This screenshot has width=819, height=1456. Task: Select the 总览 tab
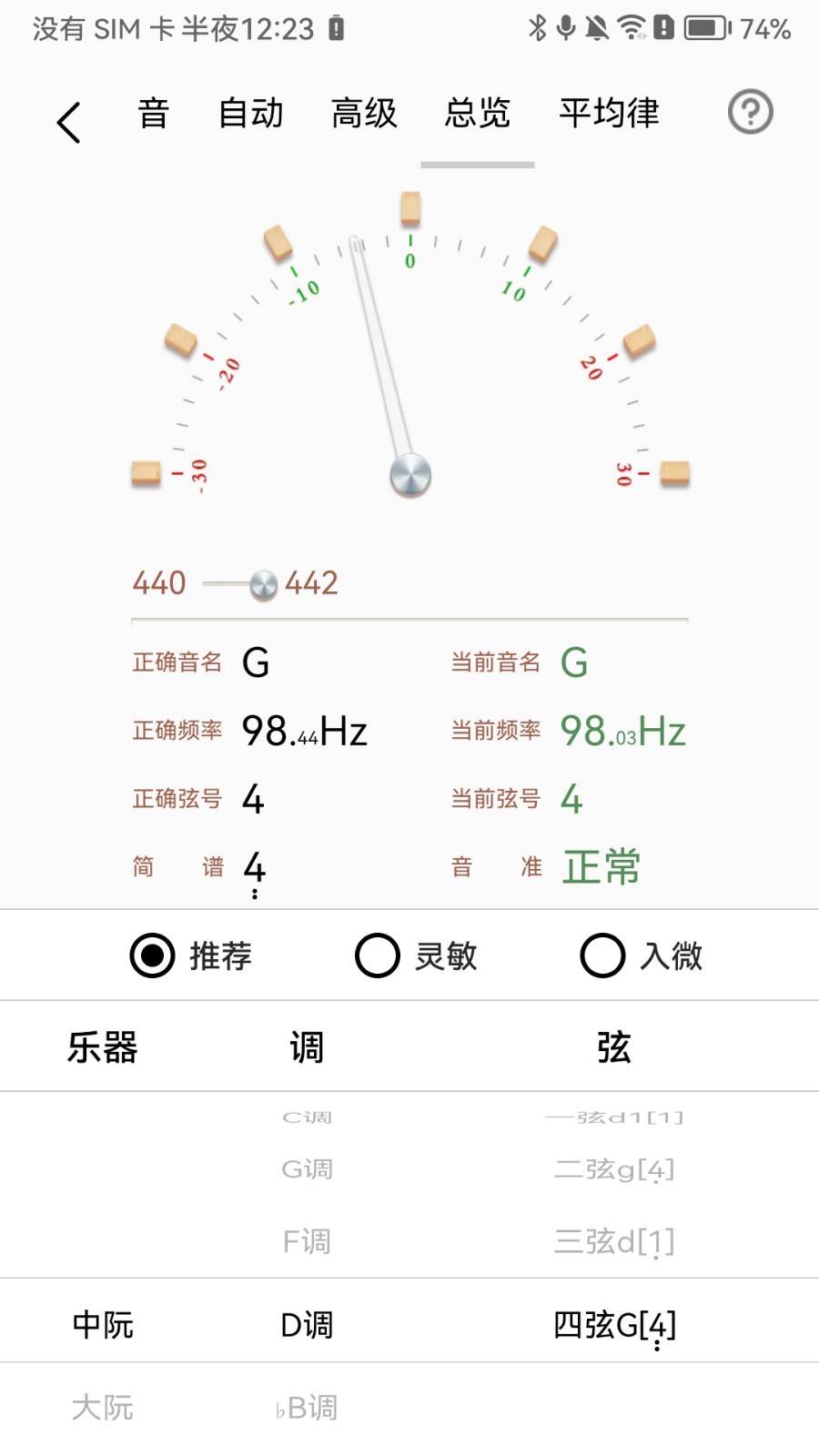click(x=477, y=114)
